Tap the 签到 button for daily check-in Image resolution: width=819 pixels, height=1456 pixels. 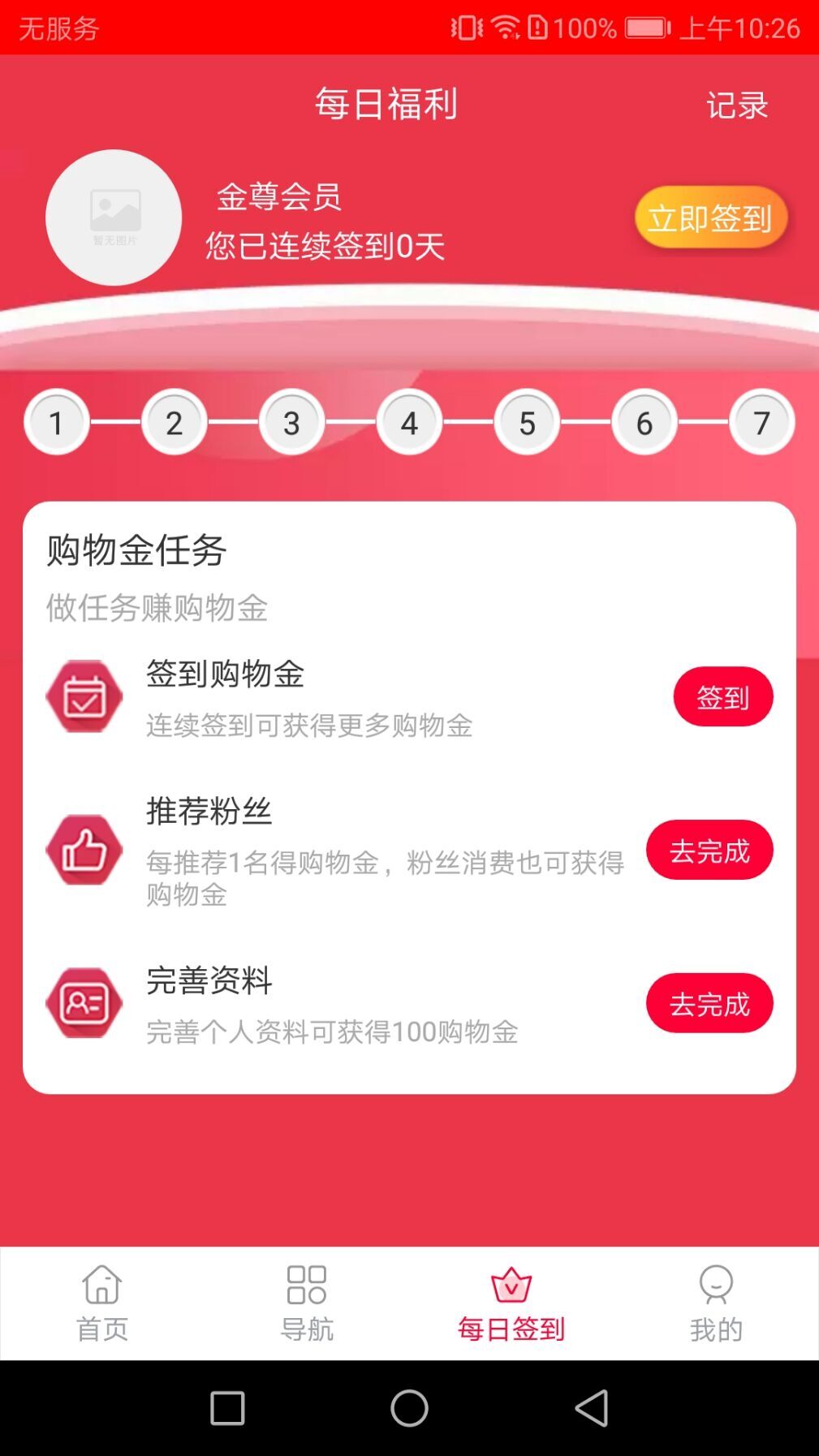pyautogui.click(x=723, y=696)
